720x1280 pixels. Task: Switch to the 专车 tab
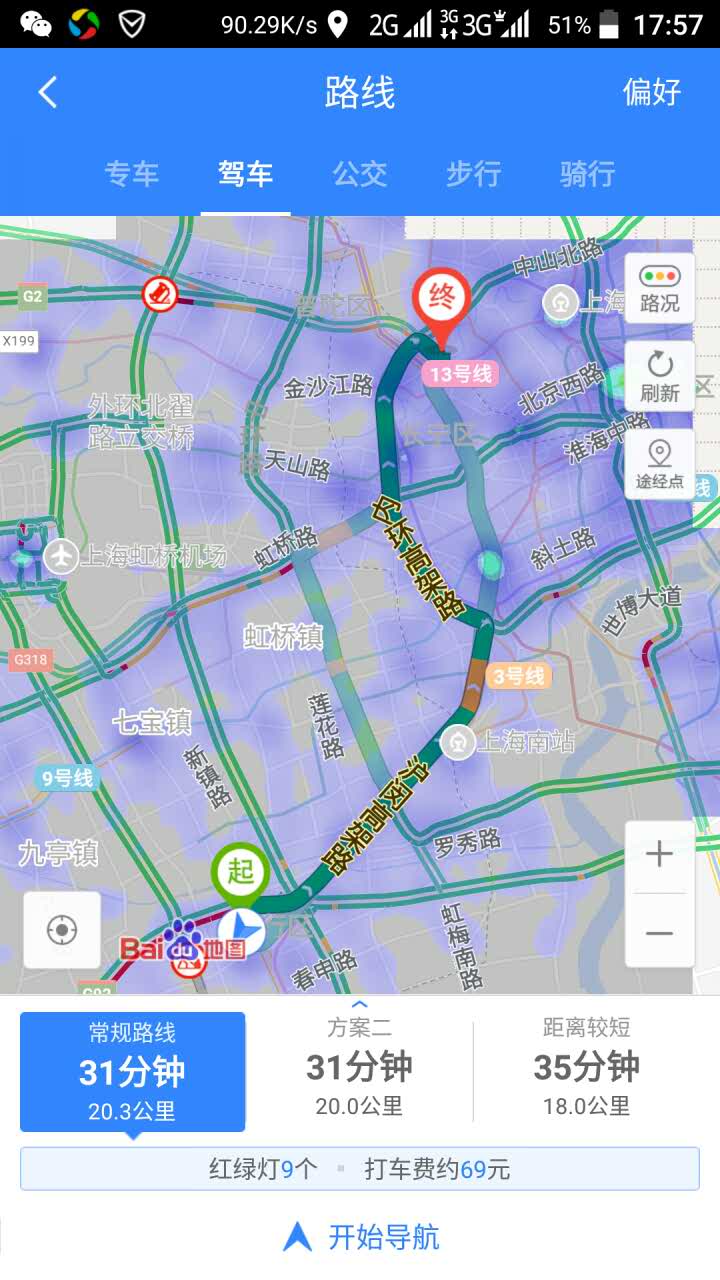(132, 174)
